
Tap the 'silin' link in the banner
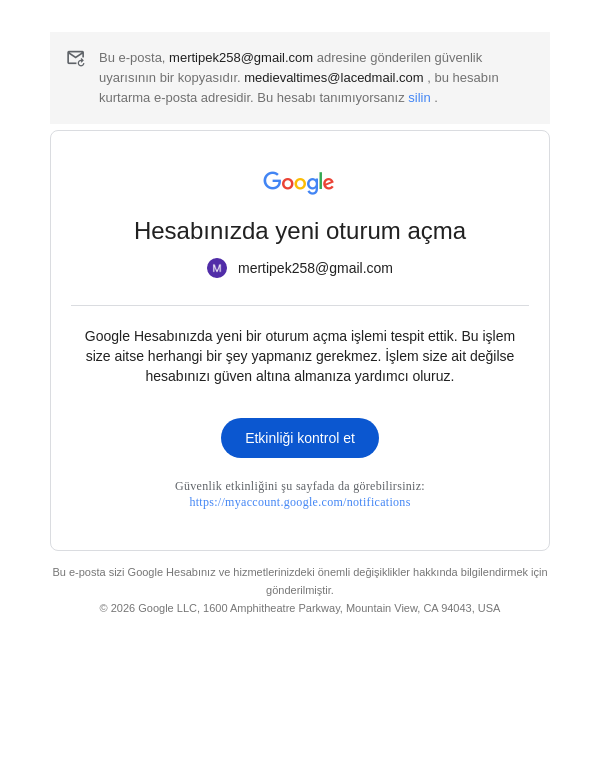(x=419, y=98)
